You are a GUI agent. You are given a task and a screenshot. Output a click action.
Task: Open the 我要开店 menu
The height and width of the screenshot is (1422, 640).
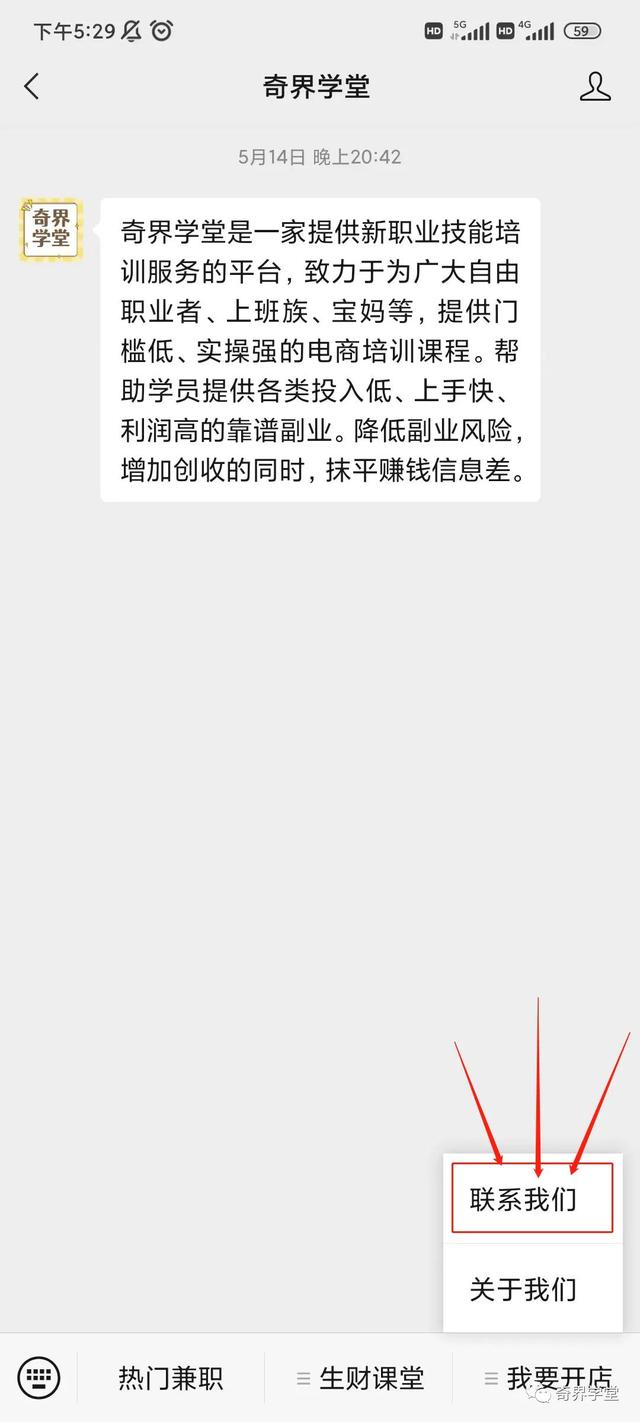point(547,1378)
